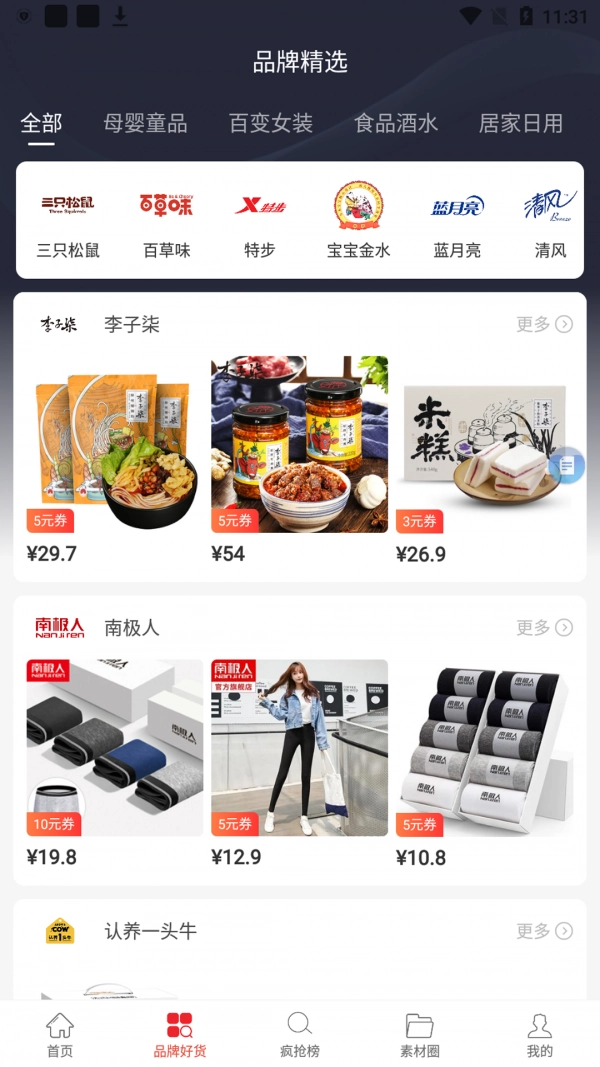600x1067 pixels.
Task: Open the 宝宝金水 brand
Action: [x=358, y=221]
